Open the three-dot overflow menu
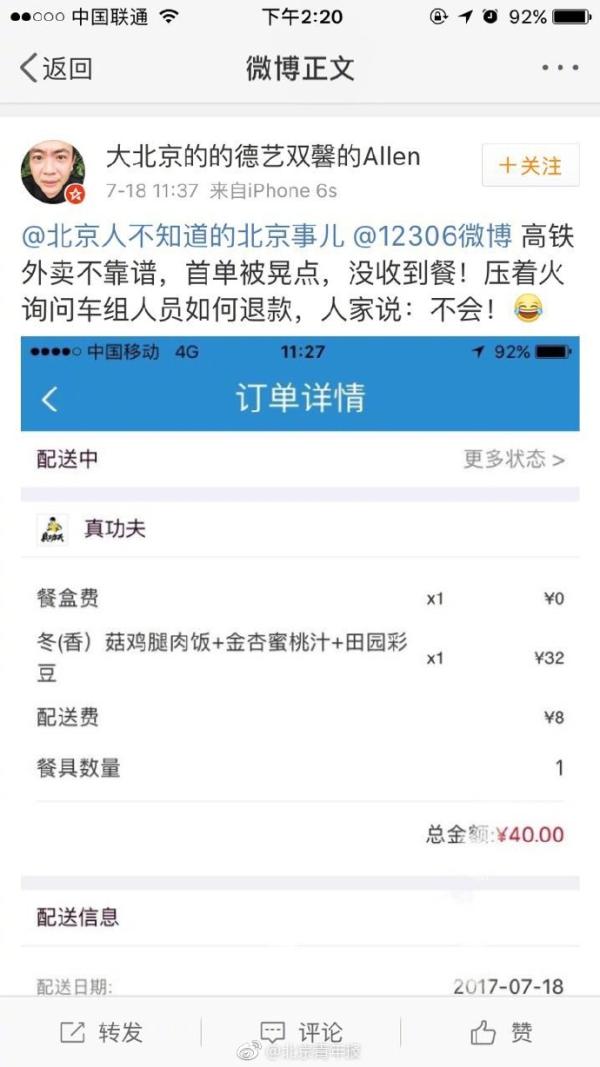Viewport: 600px width, 1067px height. [x=559, y=68]
